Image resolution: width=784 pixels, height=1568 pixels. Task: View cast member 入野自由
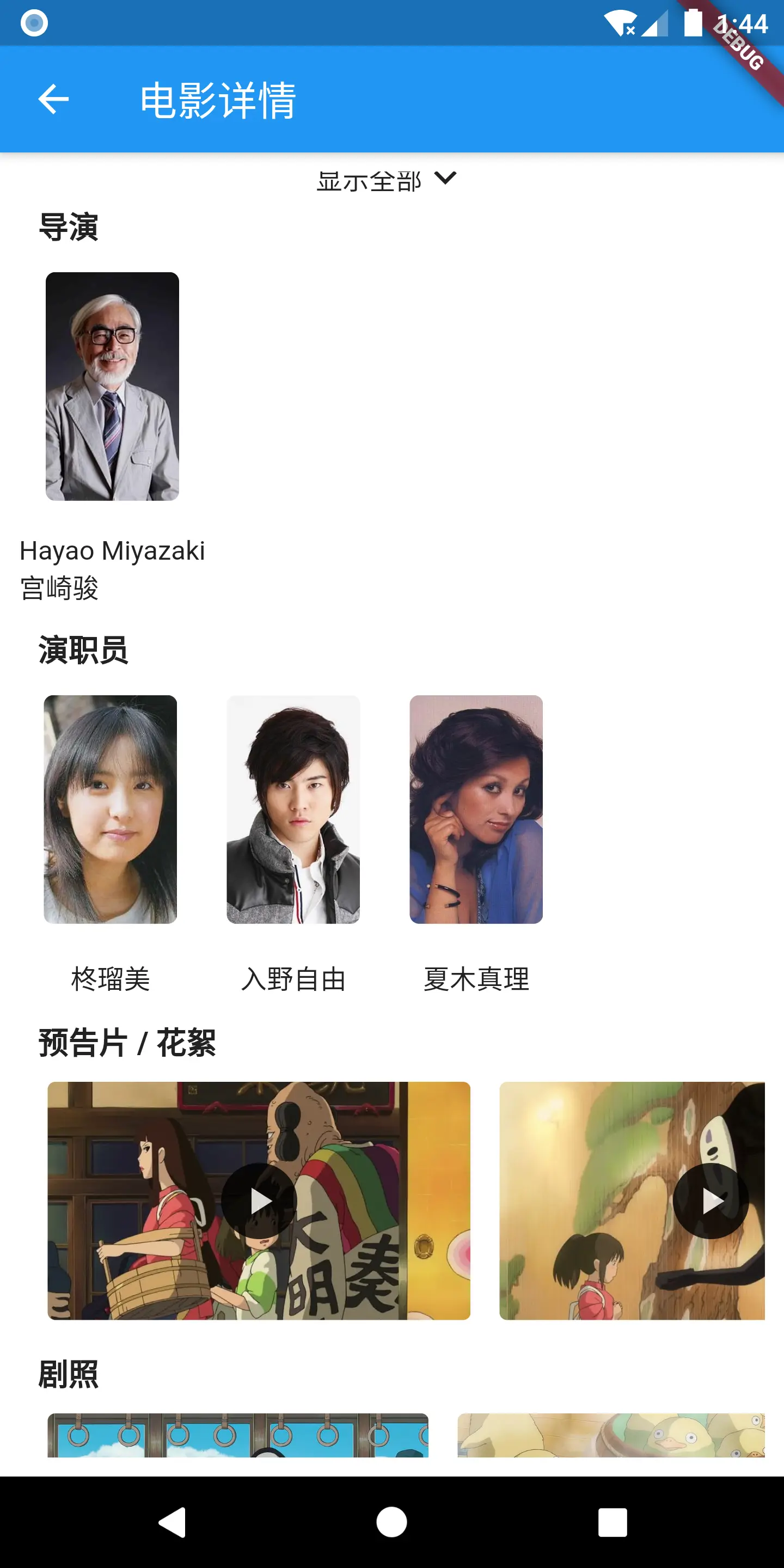pyautogui.click(x=293, y=809)
